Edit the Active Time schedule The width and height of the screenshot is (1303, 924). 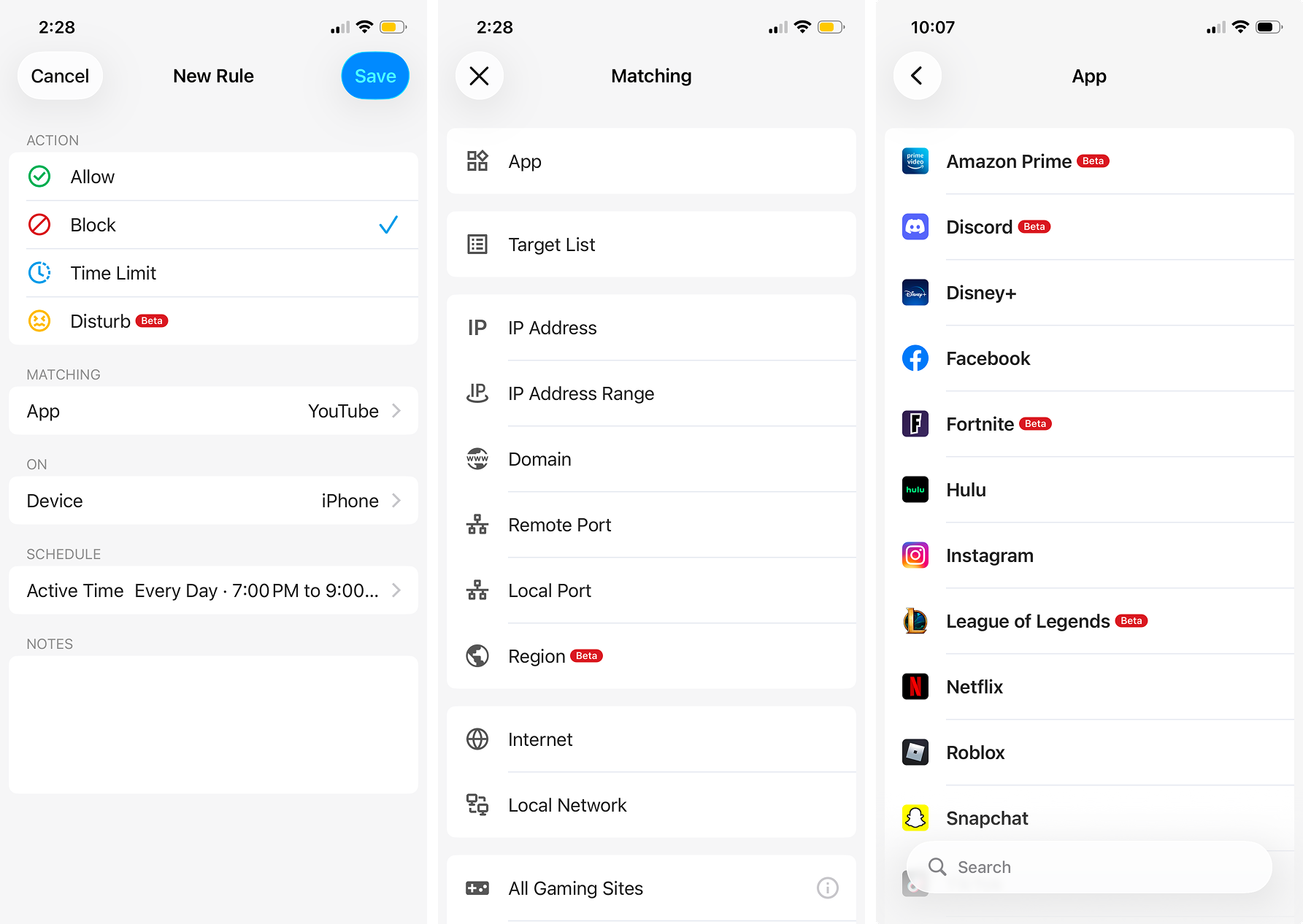(213, 590)
